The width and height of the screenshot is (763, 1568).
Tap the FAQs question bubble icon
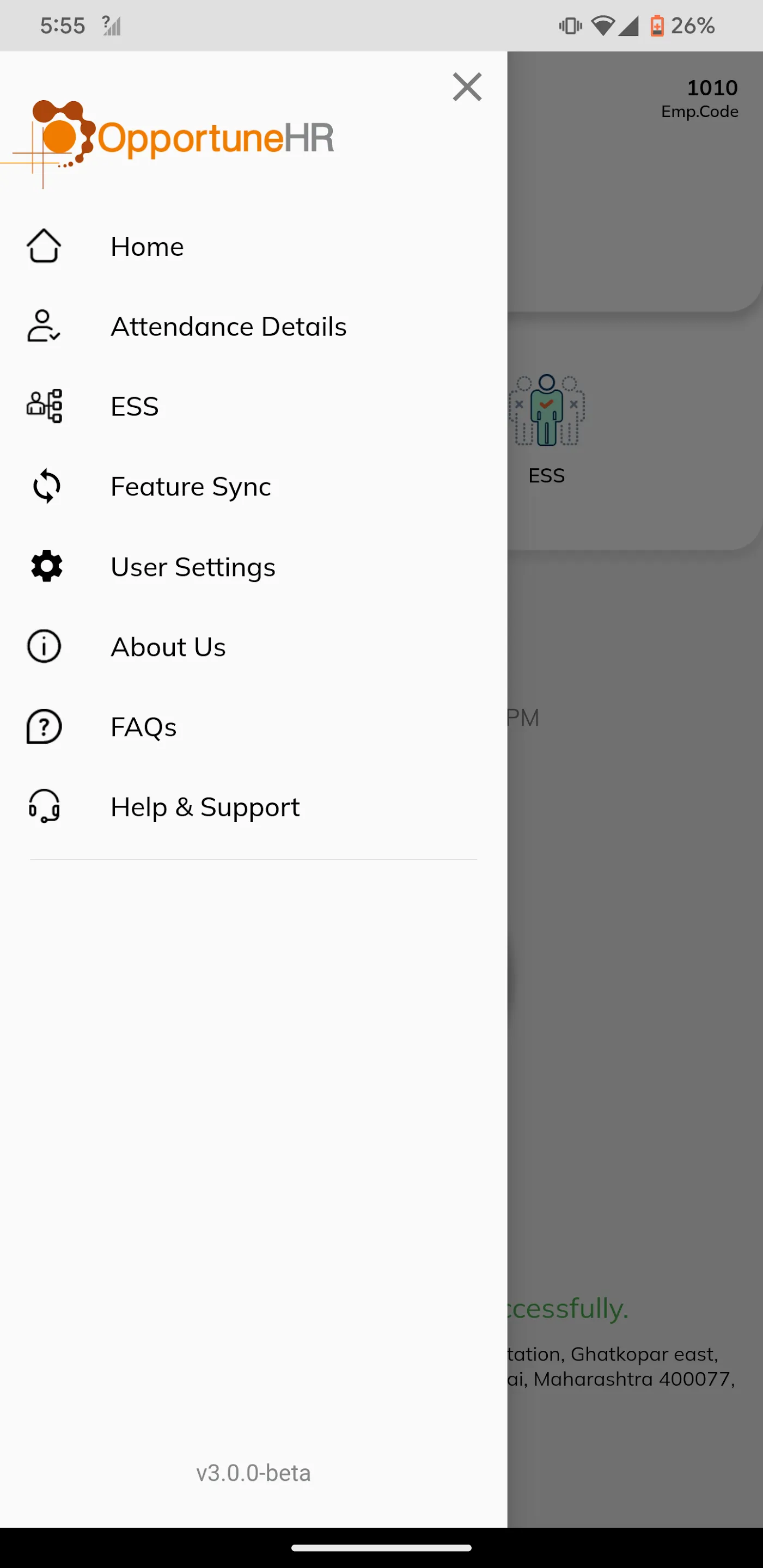coord(44,726)
